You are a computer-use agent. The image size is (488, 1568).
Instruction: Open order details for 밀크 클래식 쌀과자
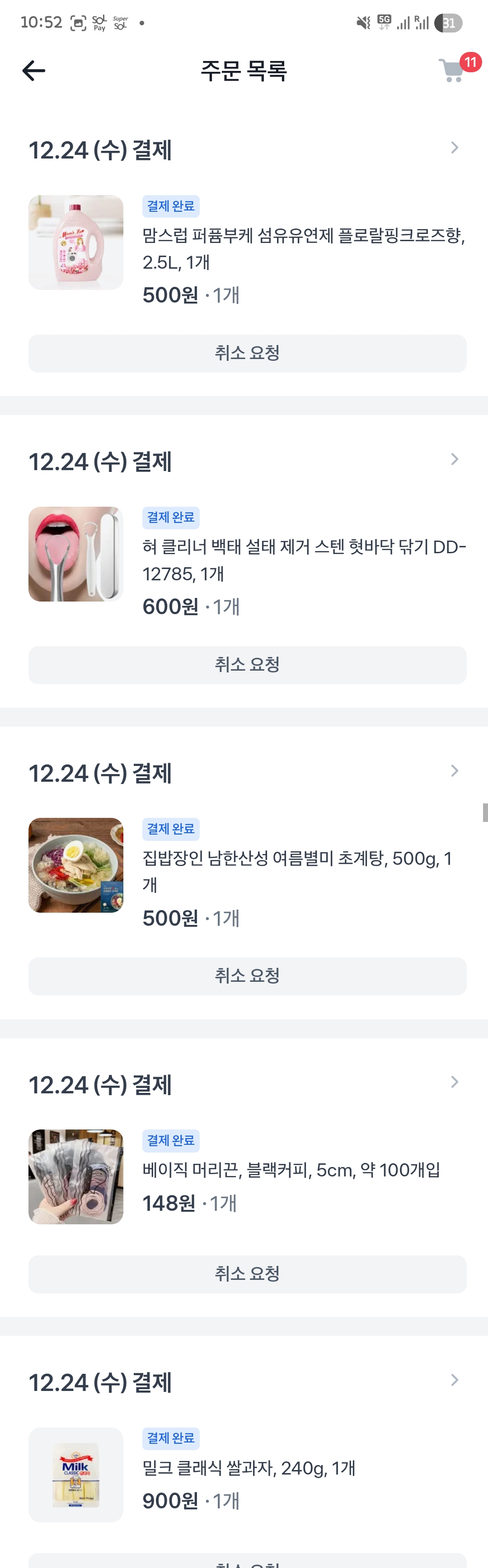point(454,1380)
